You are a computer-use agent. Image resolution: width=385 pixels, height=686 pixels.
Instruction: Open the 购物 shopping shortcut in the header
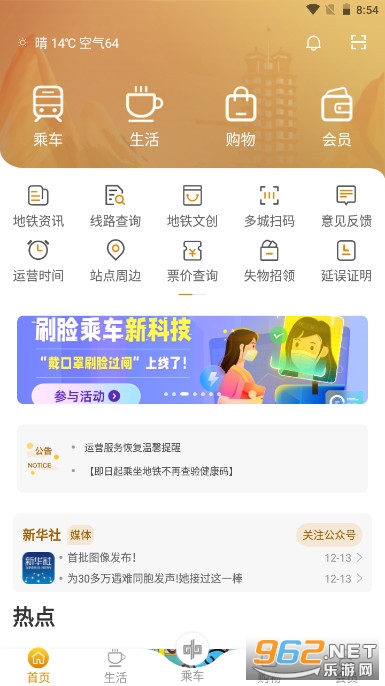(x=241, y=116)
